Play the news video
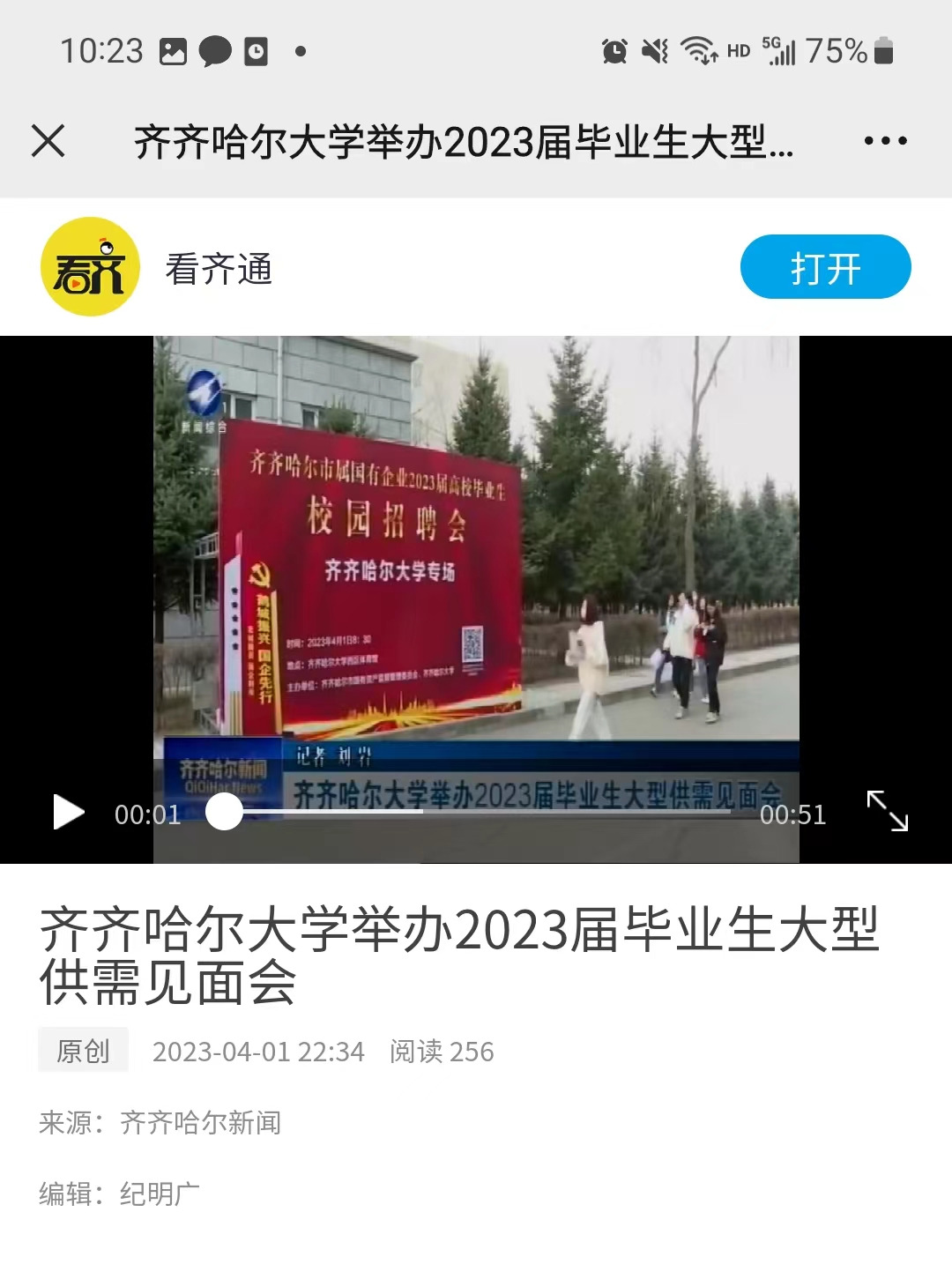The width and height of the screenshot is (952, 1279). point(68,813)
